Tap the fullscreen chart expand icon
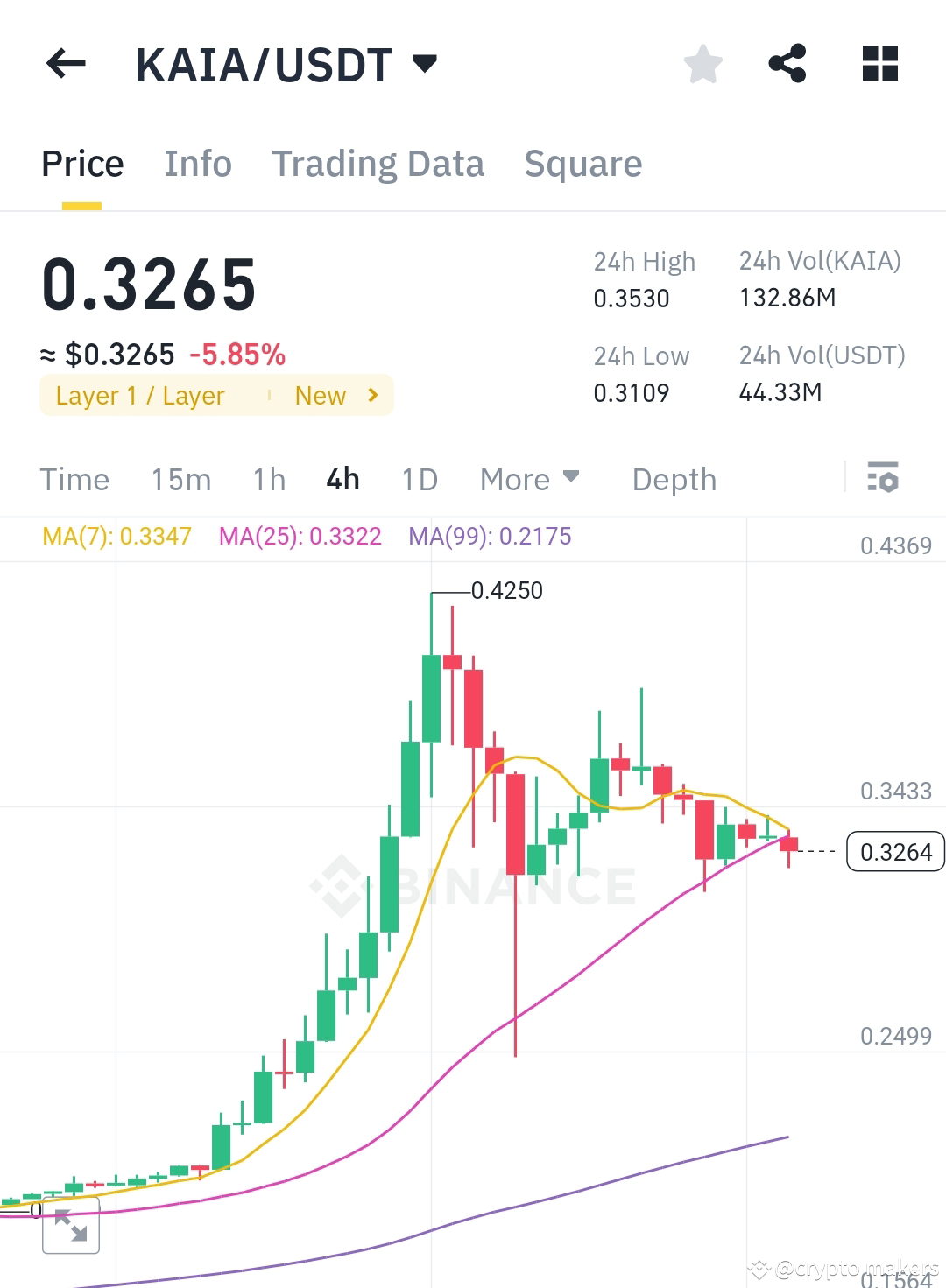The width and height of the screenshot is (946, 1288). 71,1228
